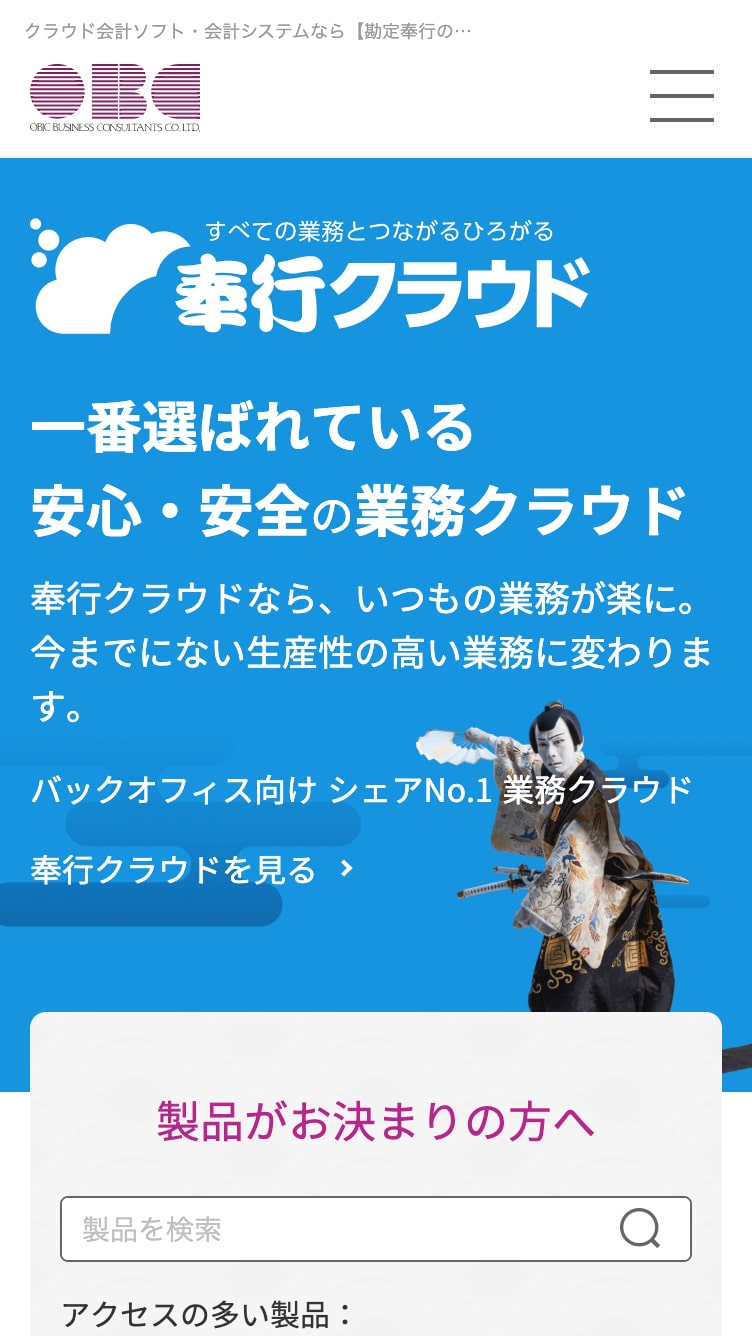The image size is (752, 1336).
Task: Open the hamburger menu
Action: [x=681, y=96]
